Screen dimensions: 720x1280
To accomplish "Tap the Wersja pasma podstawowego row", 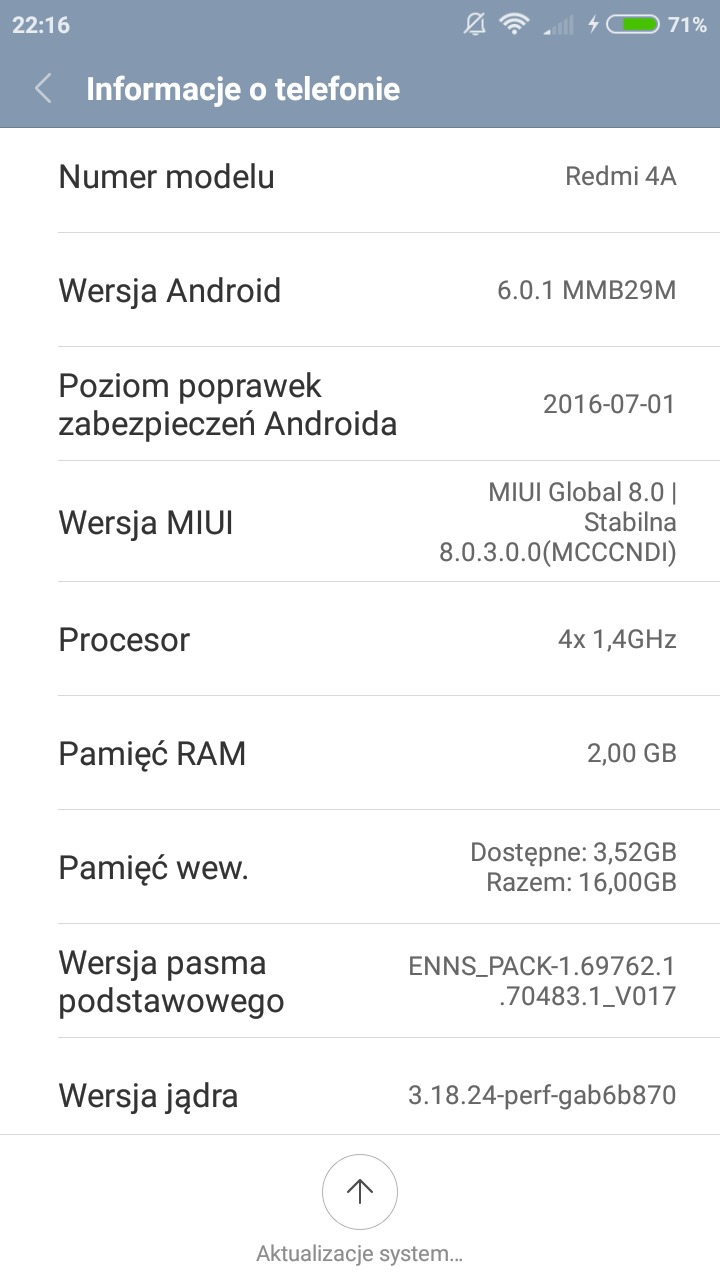I will [x=360, y=981].
